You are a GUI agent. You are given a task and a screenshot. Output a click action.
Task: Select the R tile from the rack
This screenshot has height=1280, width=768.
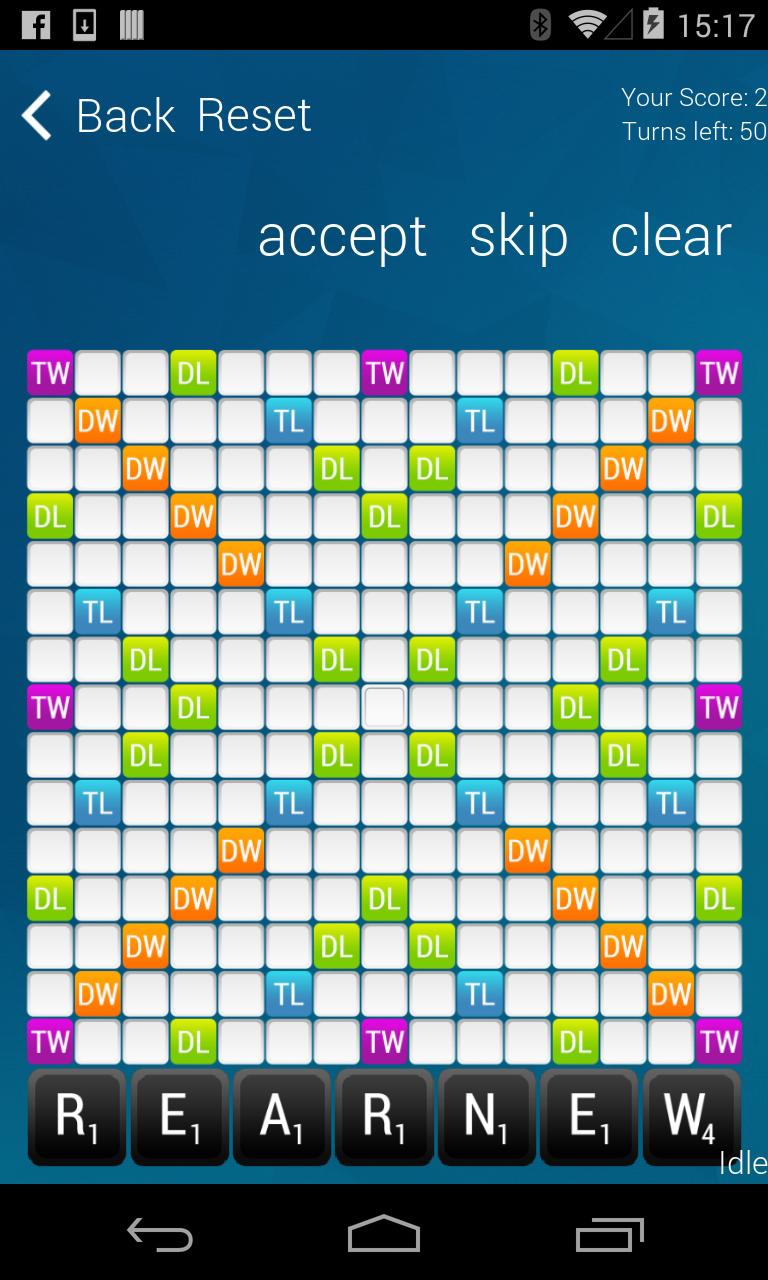76,1116
